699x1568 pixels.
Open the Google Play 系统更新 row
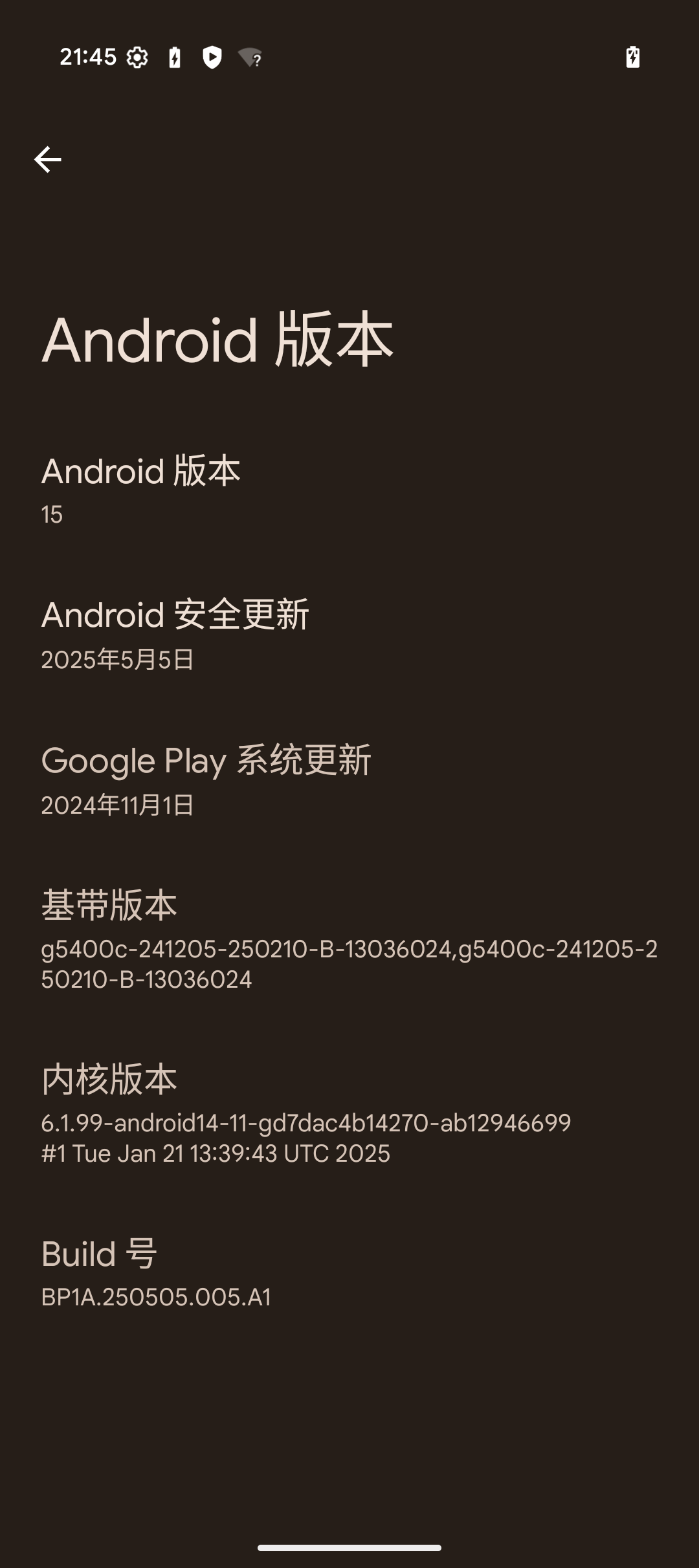[x=349, y=780]
